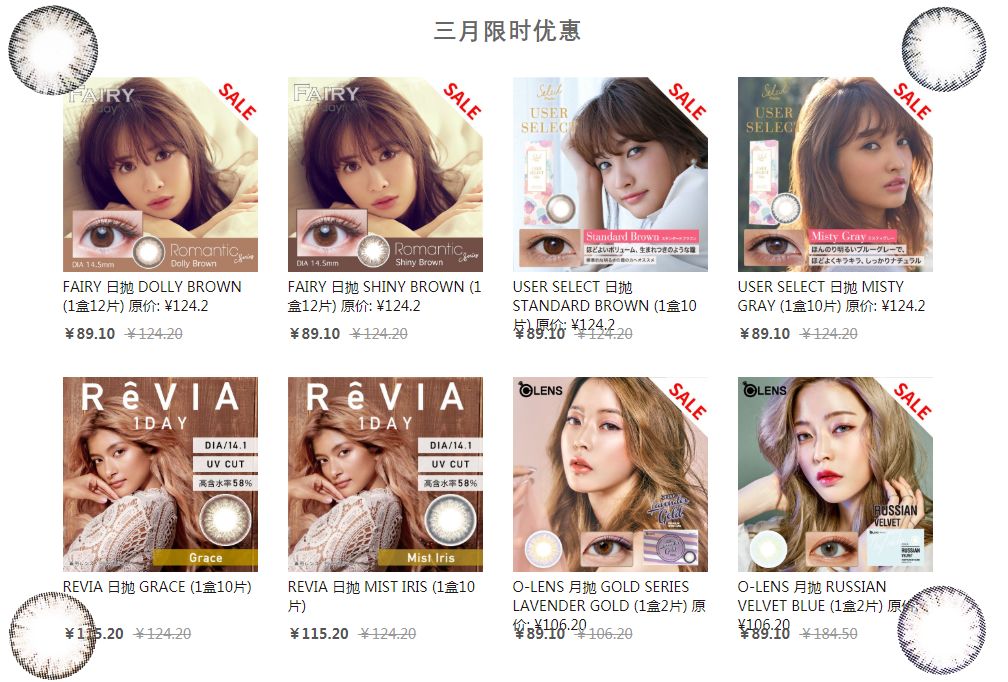Viewport: 1008px width, 682px height.
Task: View the FAIRY Shiny Brown lenses
Action: tap(385, 174)
